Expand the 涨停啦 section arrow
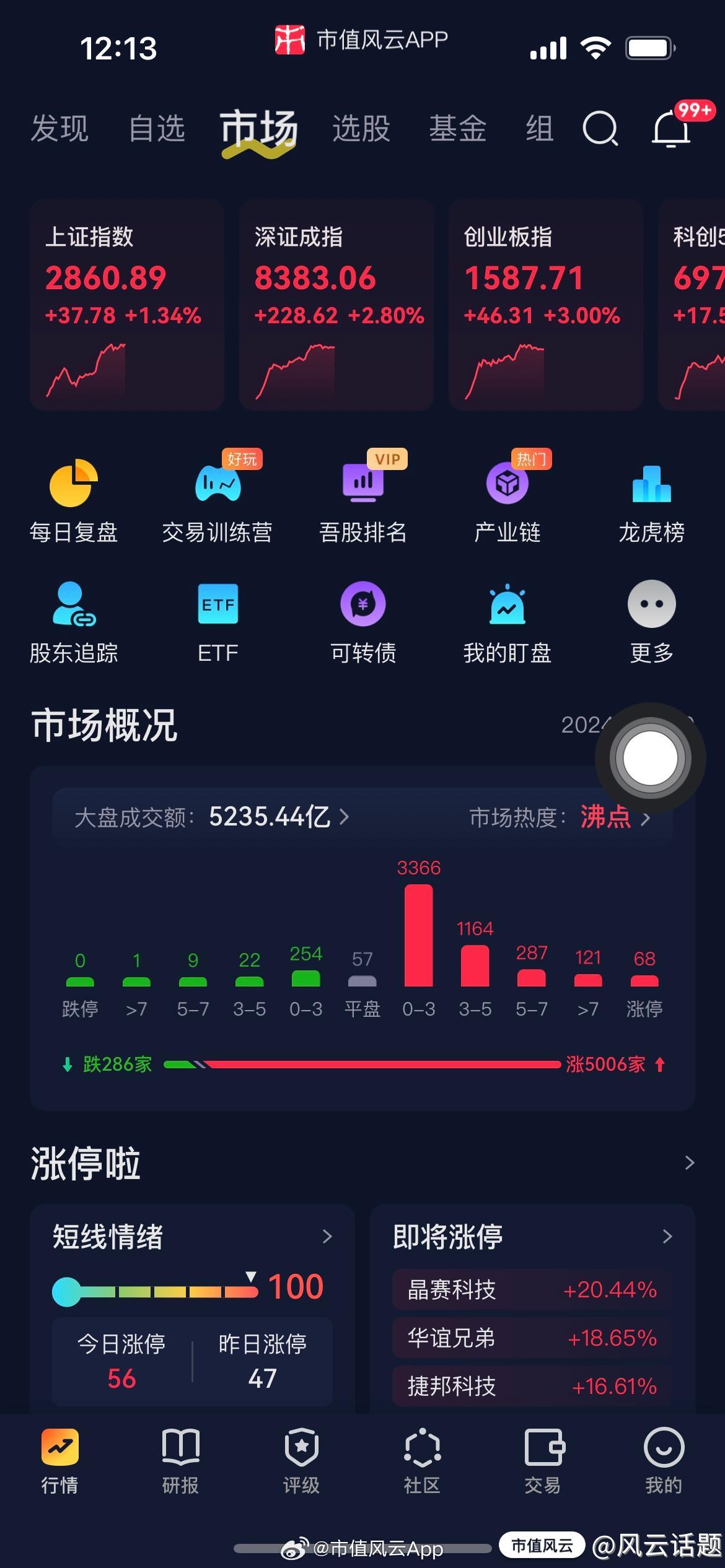Screen dimensions: 725x1568 (x=689, y=1162)
